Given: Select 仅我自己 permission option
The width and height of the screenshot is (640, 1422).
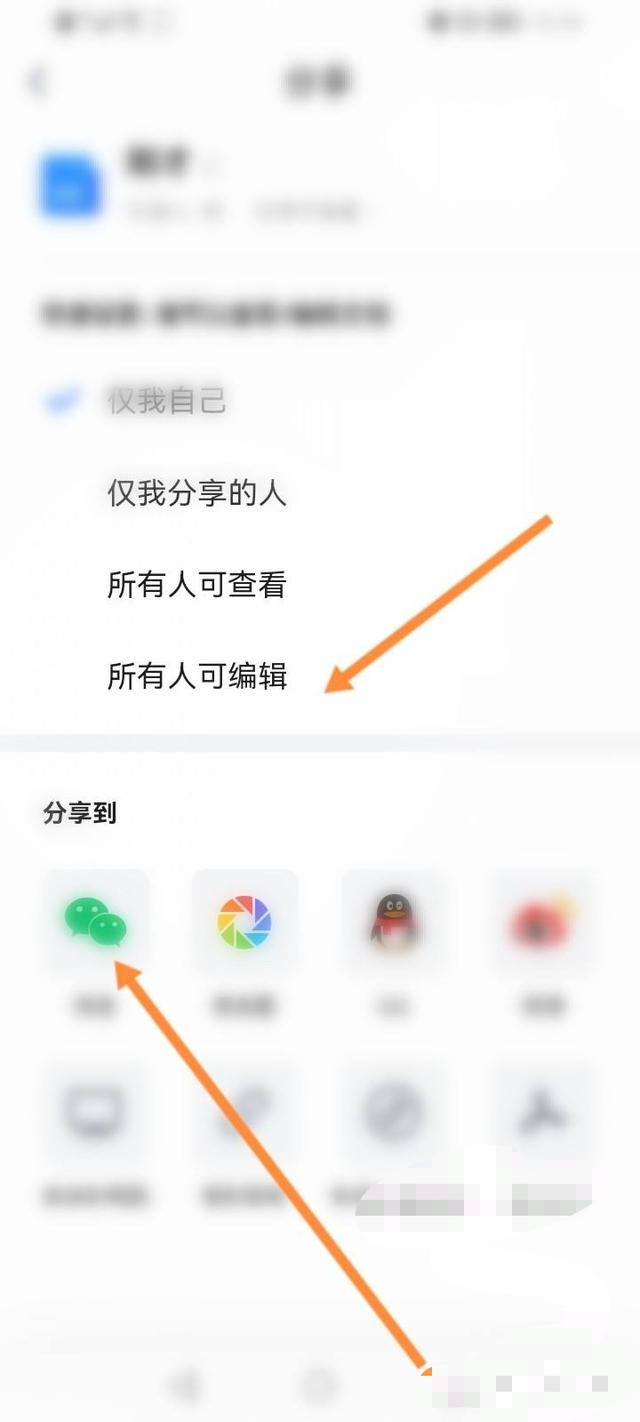Looking at the screenshot, I should point(167,402).
